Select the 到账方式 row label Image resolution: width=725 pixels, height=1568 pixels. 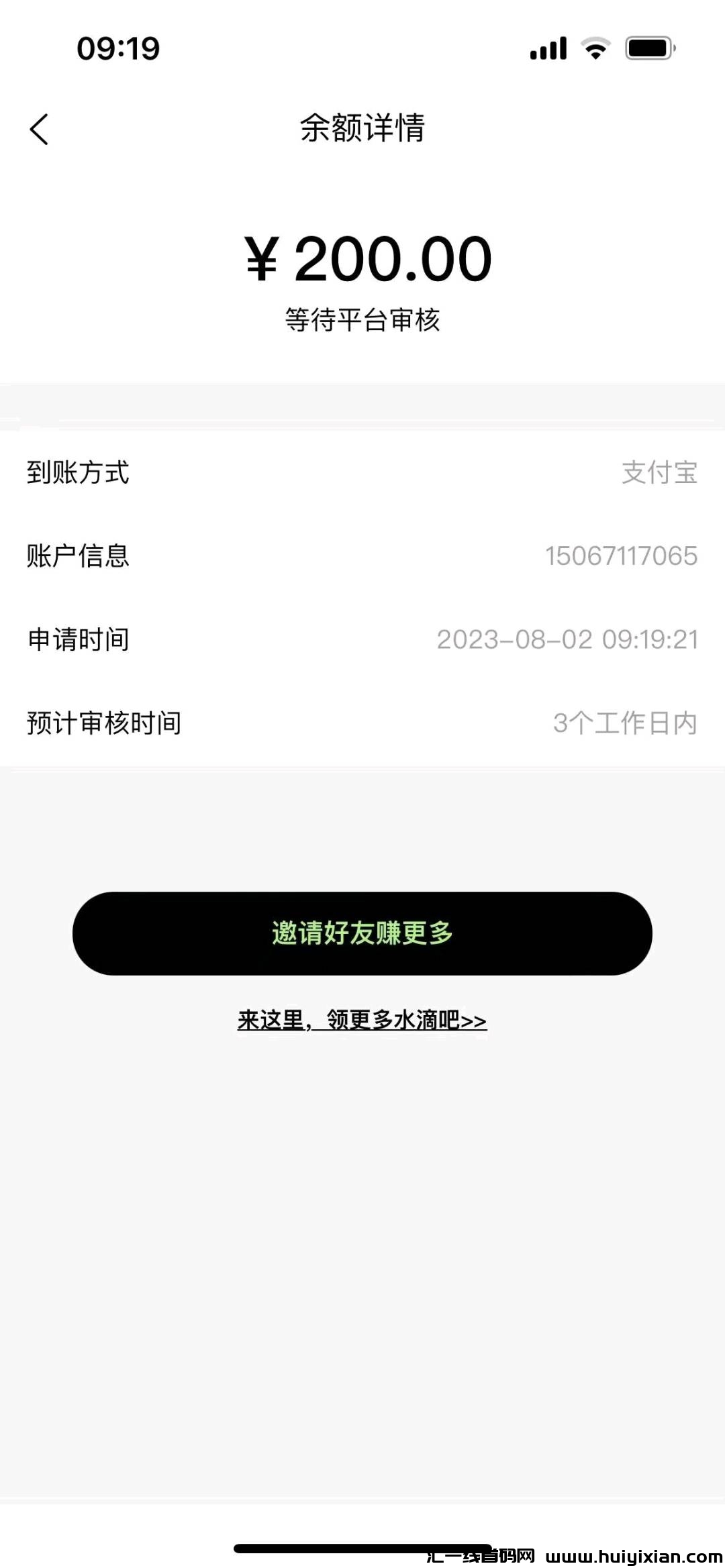tap(78, 474)
